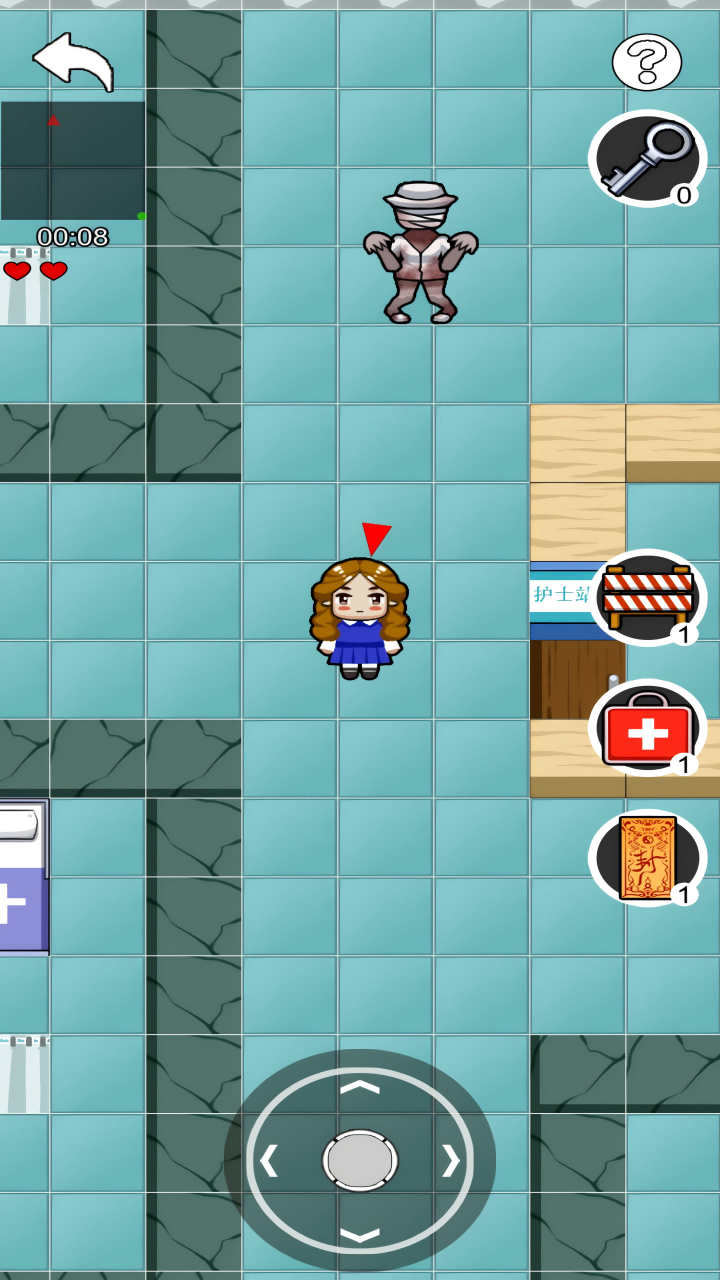Open the minimap in the corner

73,160
